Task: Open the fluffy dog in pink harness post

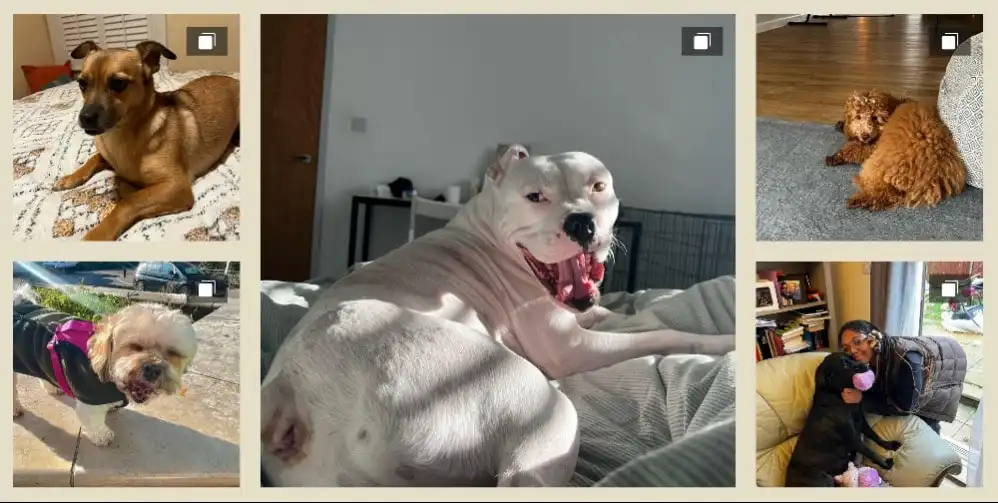Action: tap(126, 374)
